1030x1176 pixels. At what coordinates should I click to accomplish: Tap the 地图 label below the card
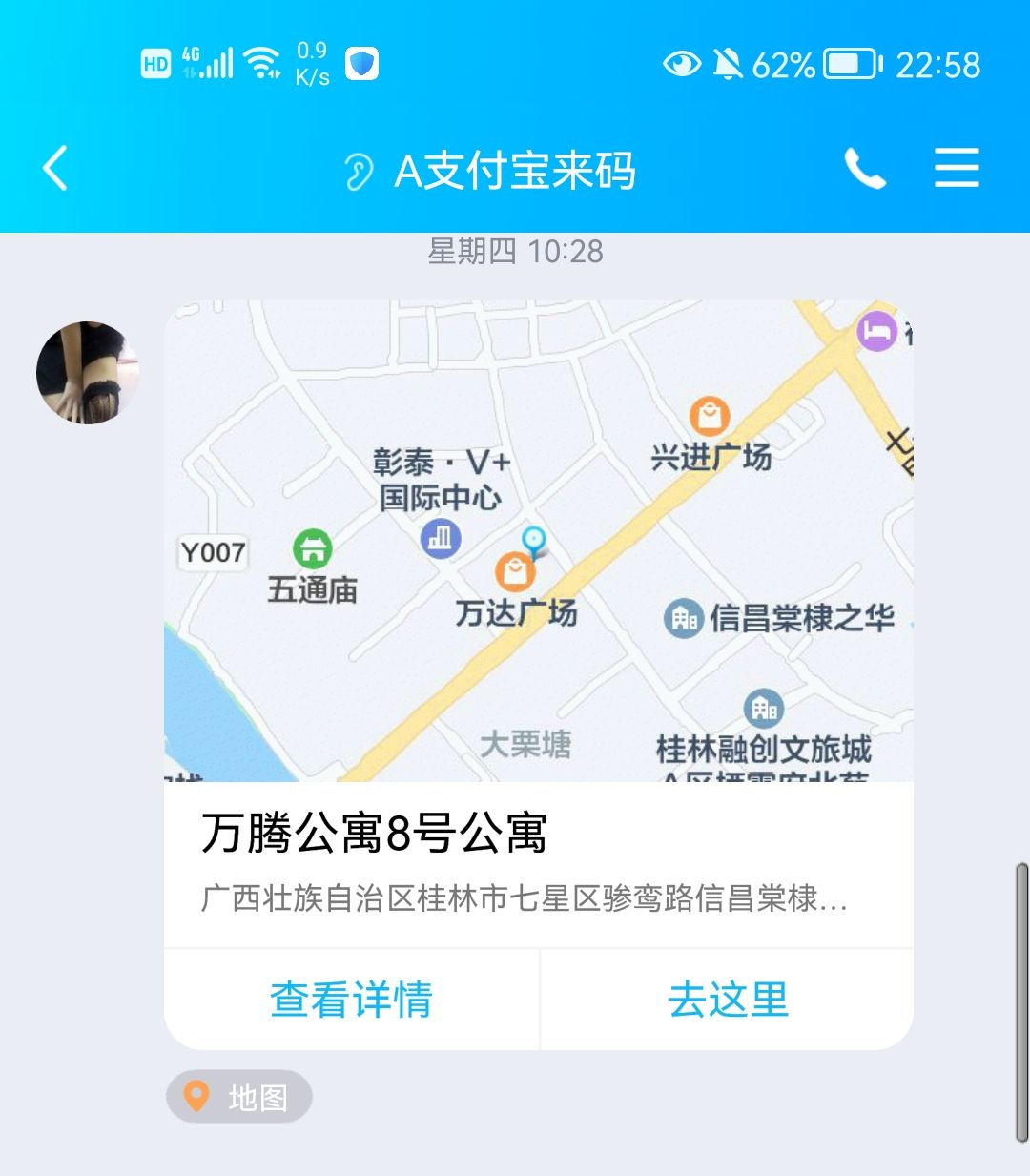pos(237,1097)
